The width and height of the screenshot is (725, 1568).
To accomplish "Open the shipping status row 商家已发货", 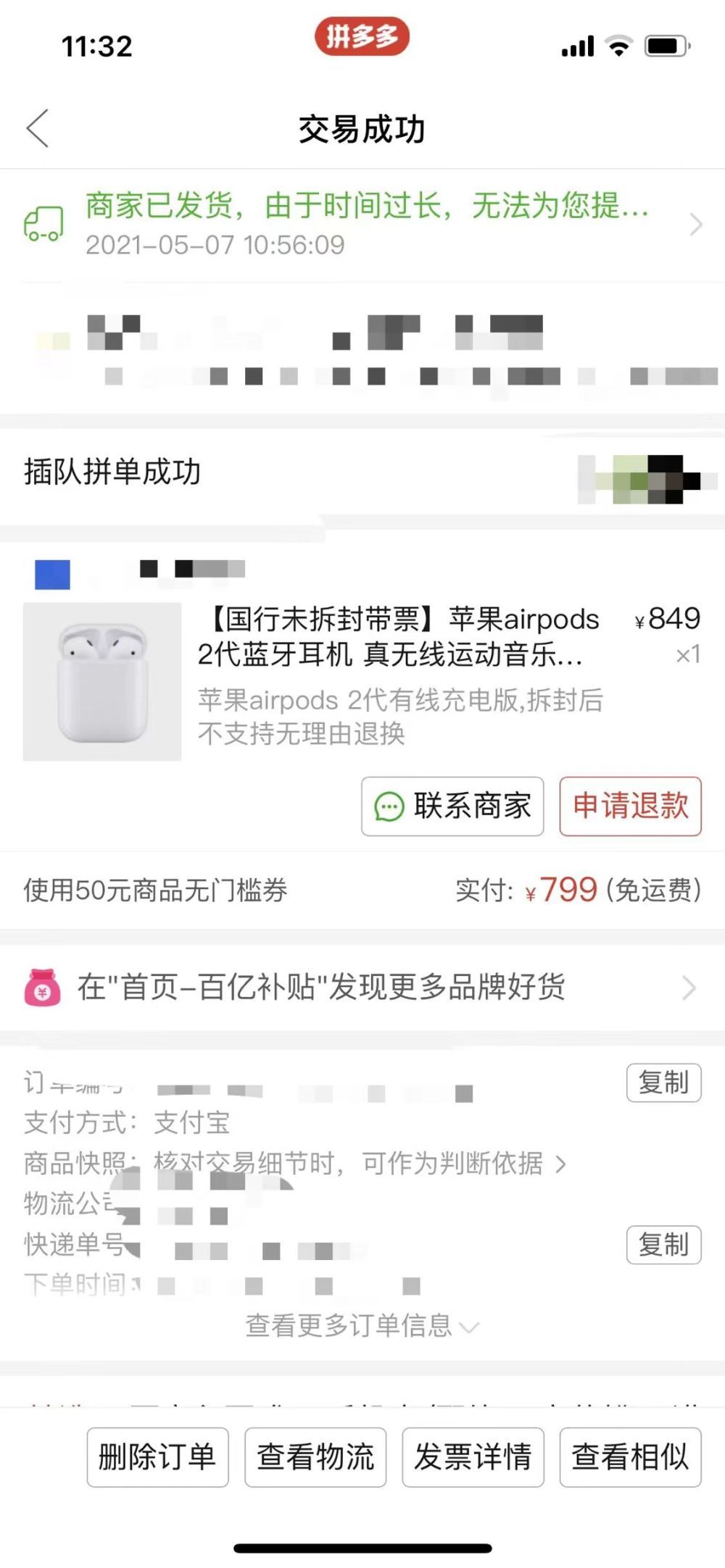I will coord(362,225).
